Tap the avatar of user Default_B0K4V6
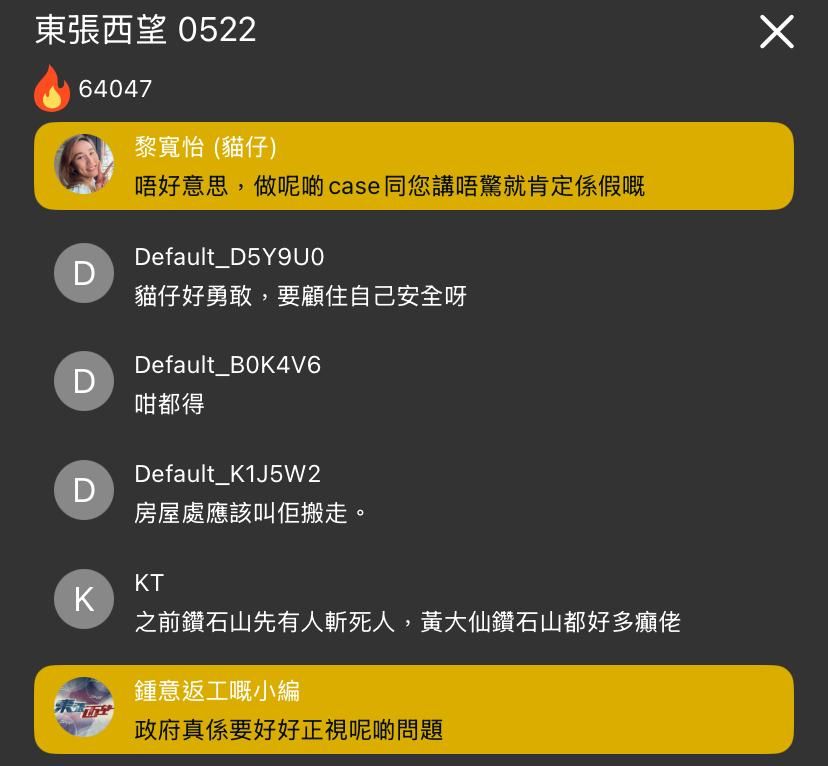828x766 pixels. coord(84,381)
